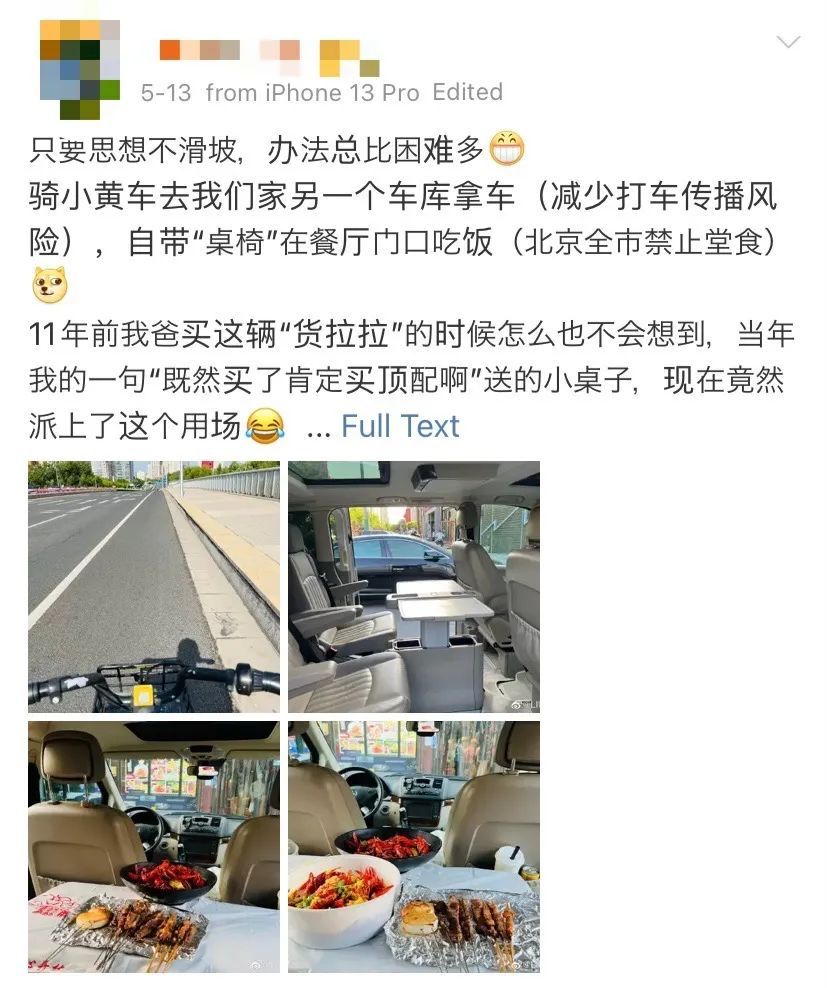Open the white bowl crayfish meal photo
The image size is (827, 988).
[x=414, y=846]
